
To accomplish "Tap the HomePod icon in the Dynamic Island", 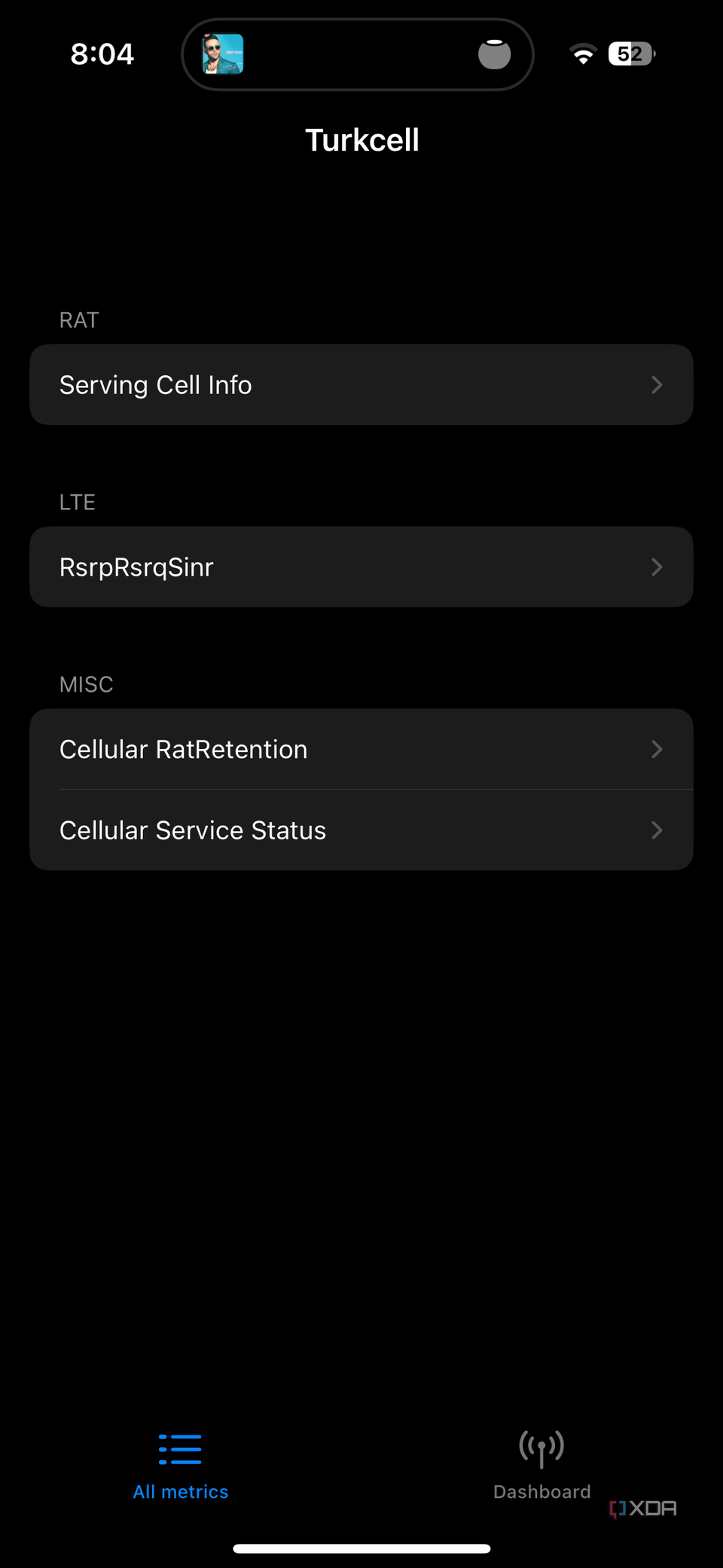I will pyautogui.click(x=495, y=53).
